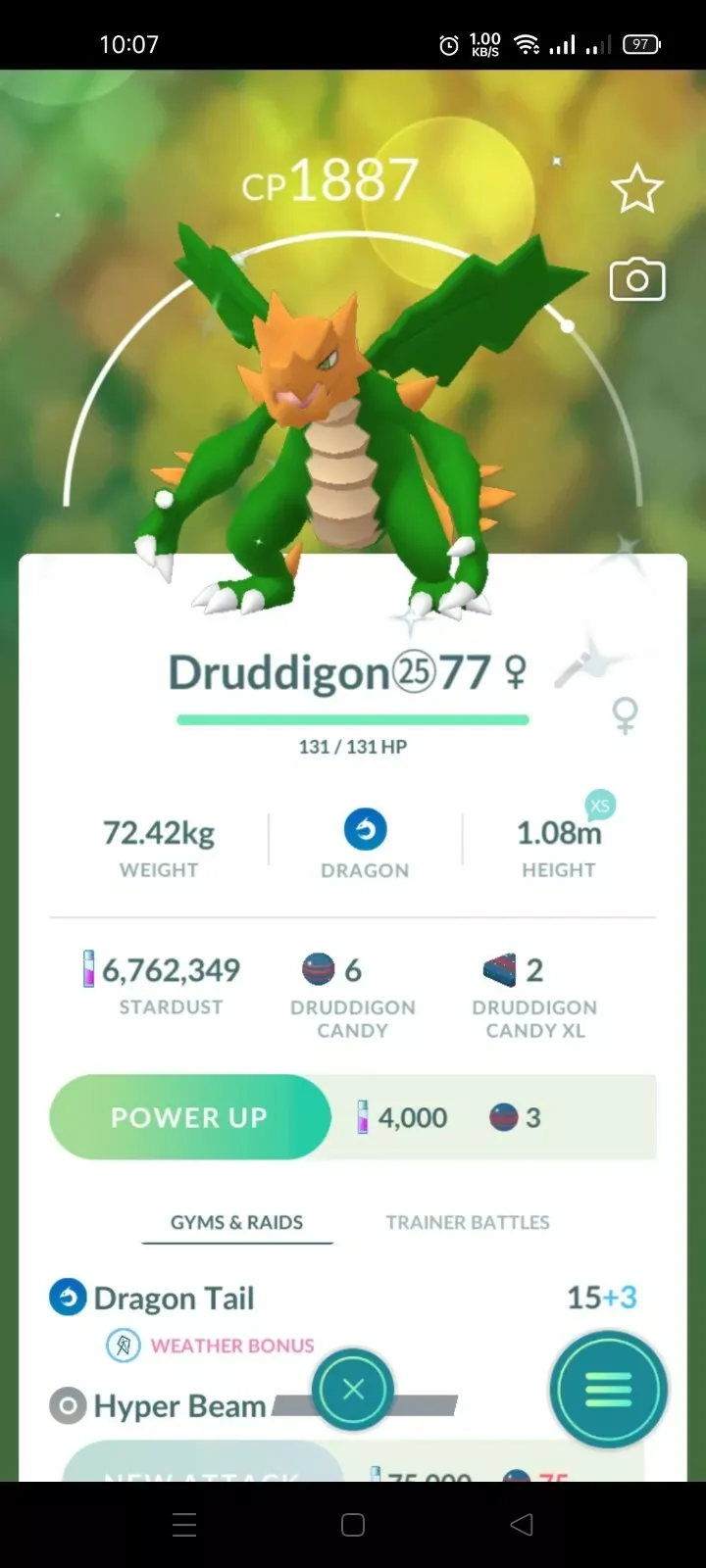Select the Gyms & Raids tab

point(236,1222)
